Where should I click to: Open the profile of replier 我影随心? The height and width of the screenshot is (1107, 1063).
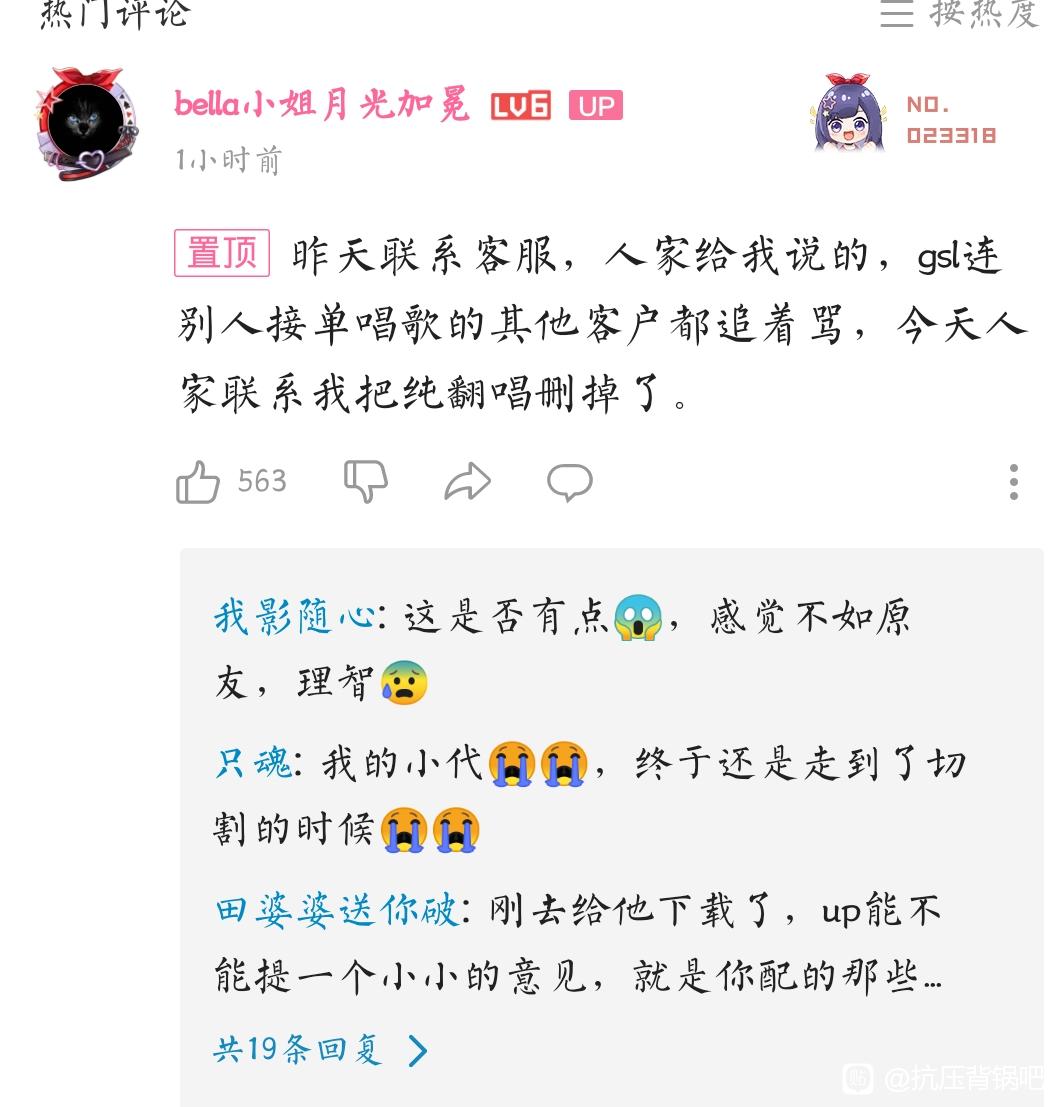click(293, 618)
